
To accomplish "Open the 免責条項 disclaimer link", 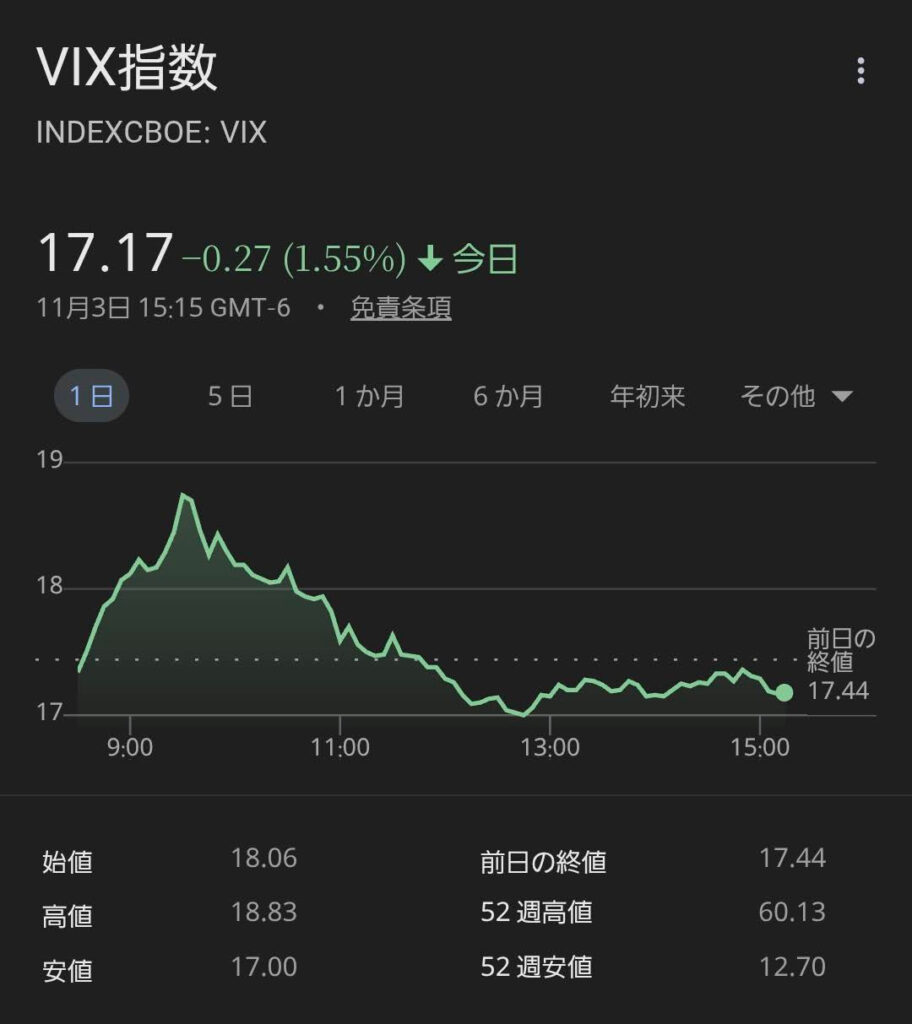I will point(400,308).
